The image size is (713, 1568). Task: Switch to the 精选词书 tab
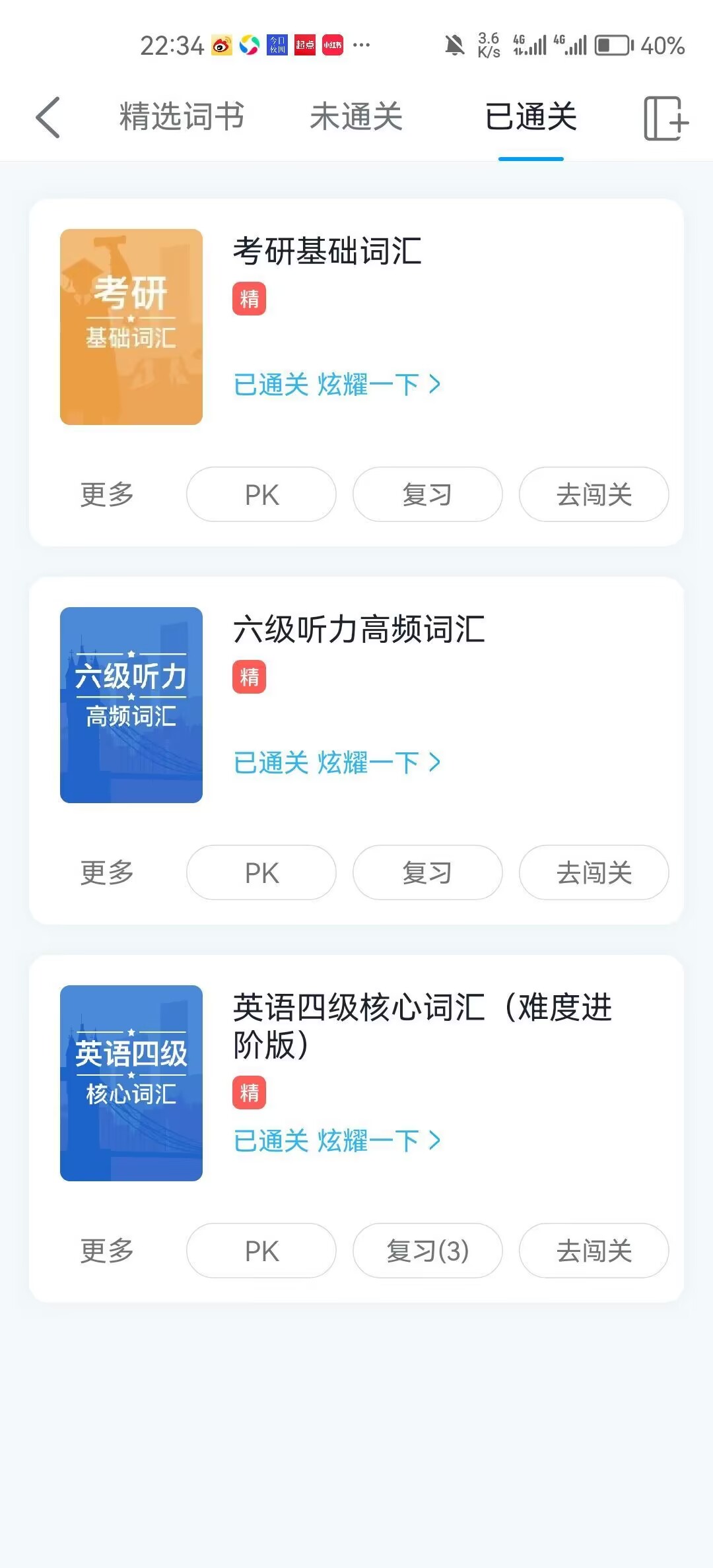point(182,117)
